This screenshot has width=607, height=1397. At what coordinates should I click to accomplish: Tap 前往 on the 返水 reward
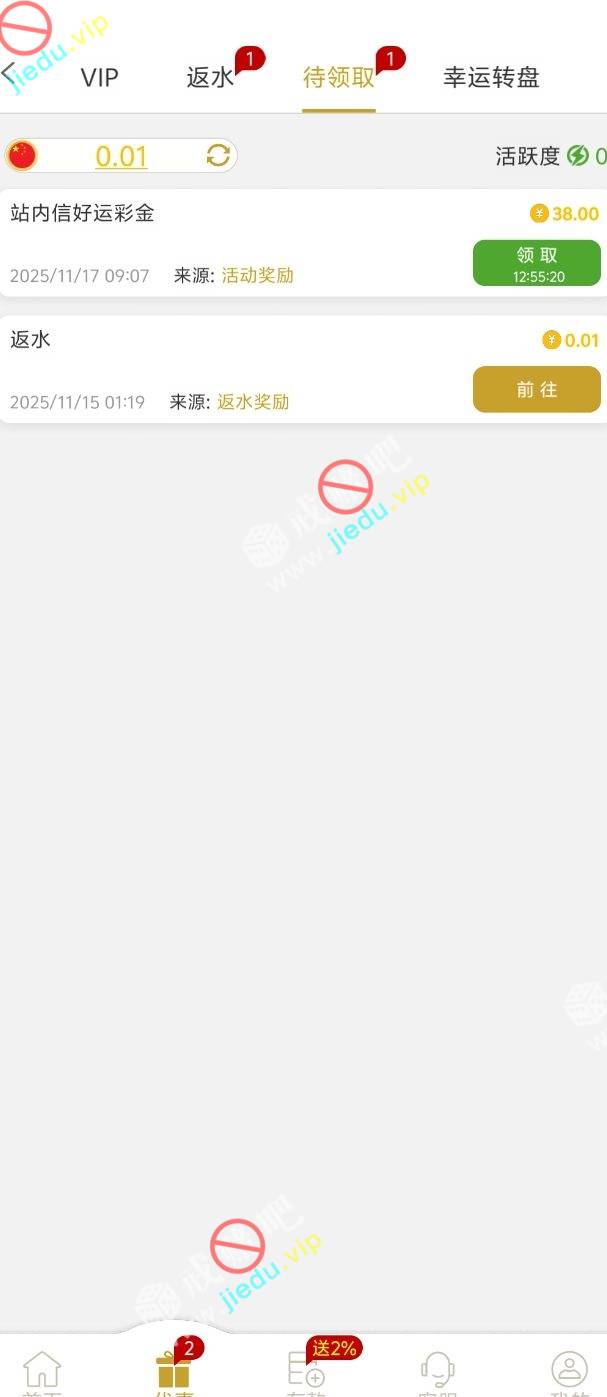pos(536,389)
